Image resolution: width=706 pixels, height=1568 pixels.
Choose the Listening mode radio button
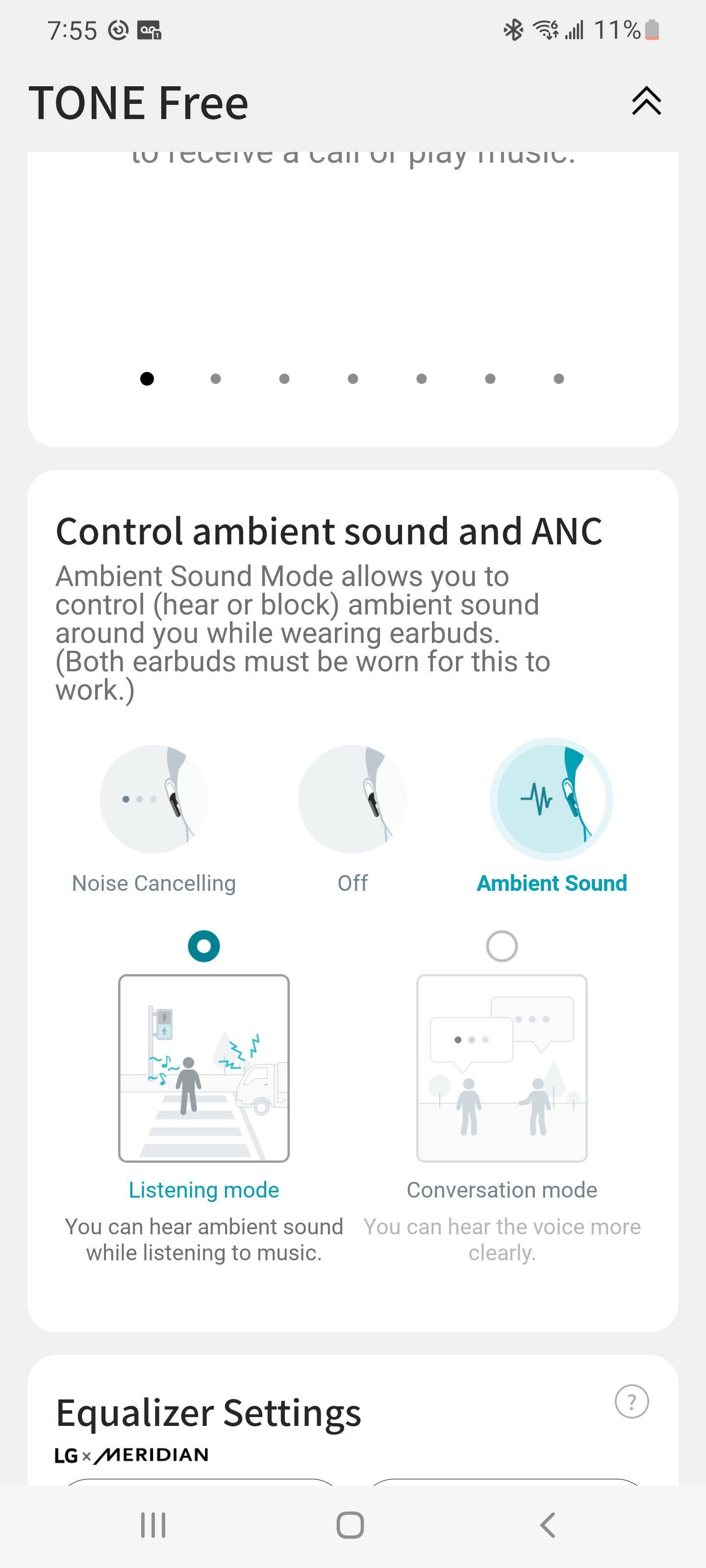(204, 946)
